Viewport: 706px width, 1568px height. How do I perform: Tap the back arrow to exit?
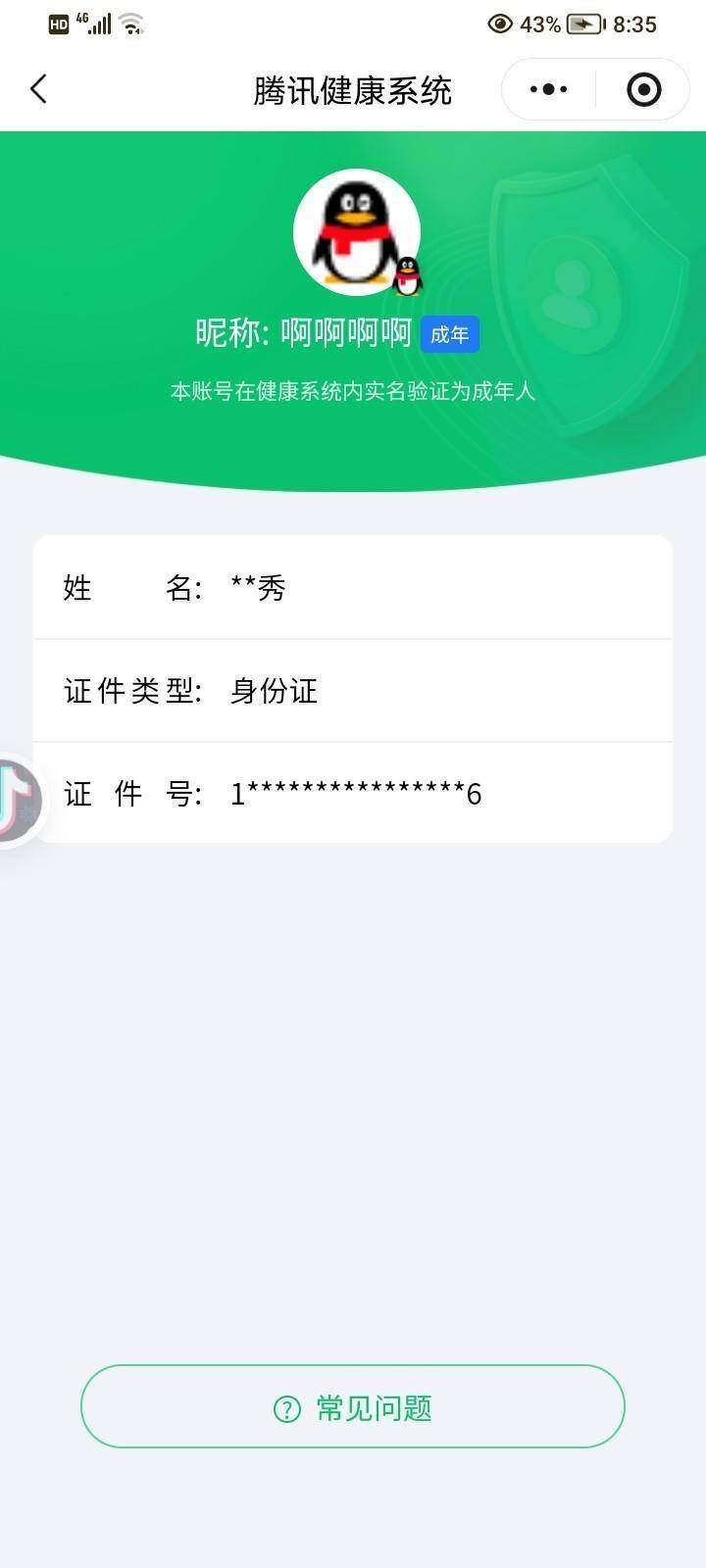[37, 88]
